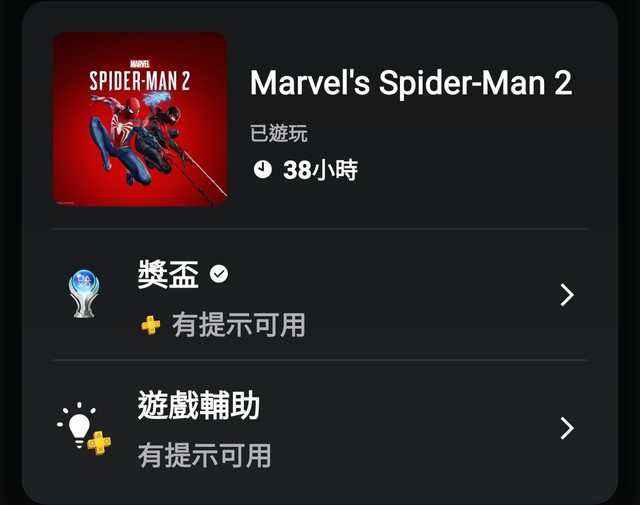The height and width of the screenshot is (505, 640).
Task: Open the Marvel's Spider-Man 2 cover tile
Action: tap(139, 119)
